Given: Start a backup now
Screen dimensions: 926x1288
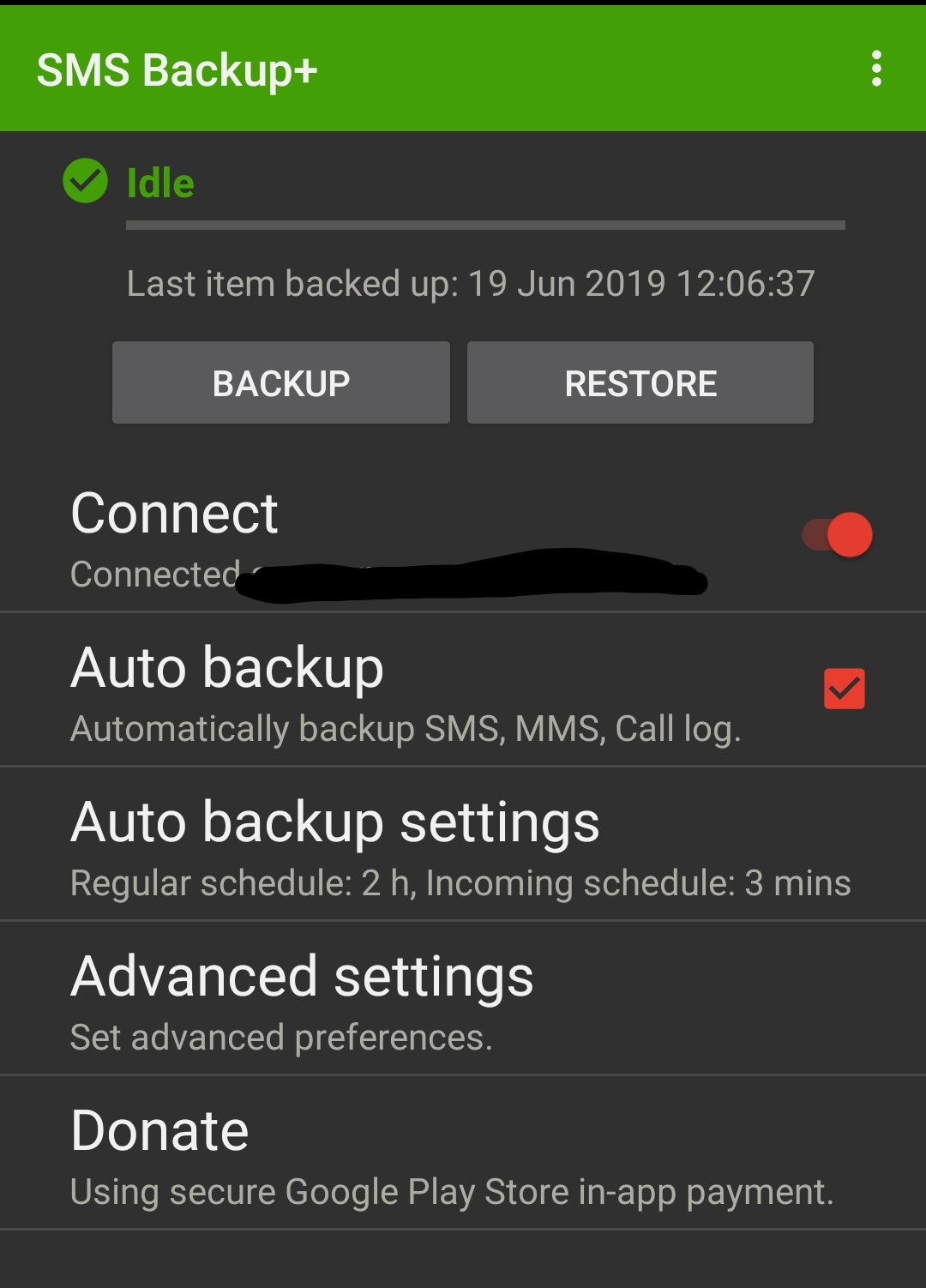Looking at the screenshot, I should [281, 382].
